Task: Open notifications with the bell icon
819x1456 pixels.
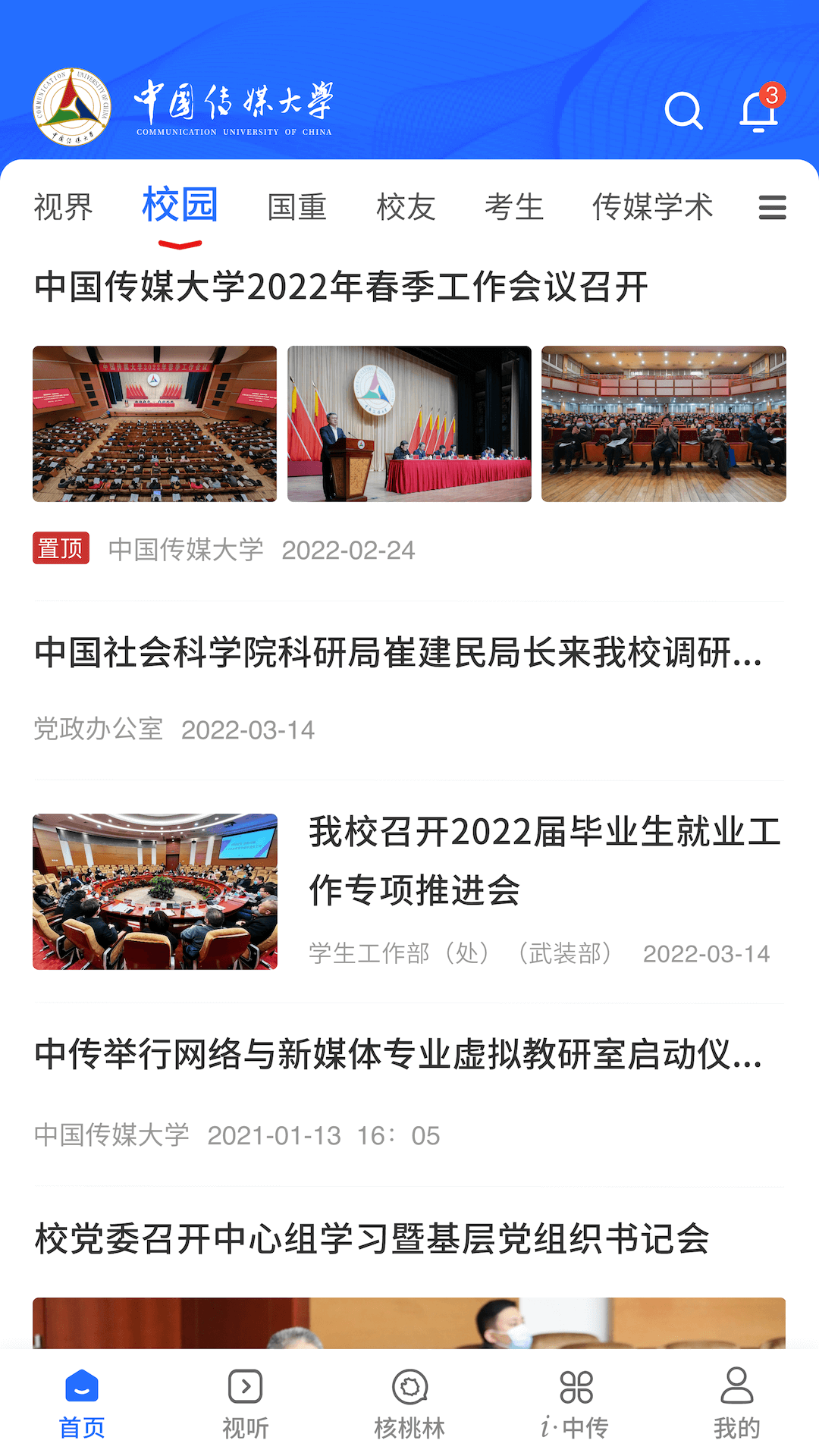Action: pos(758,114)
